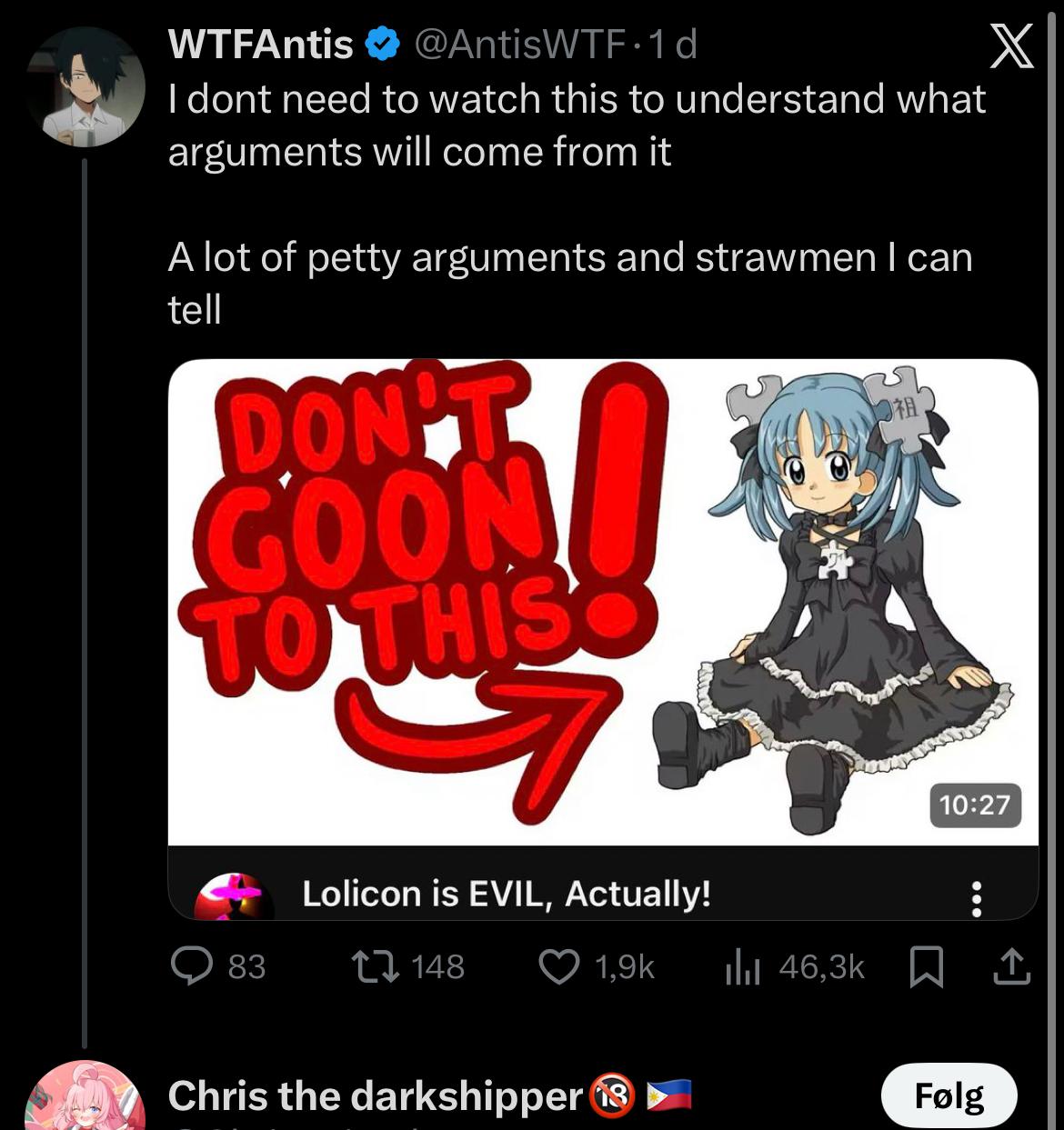View the post's analytics count
This screenshot has height=1130, width=1064.
[796, 967]
